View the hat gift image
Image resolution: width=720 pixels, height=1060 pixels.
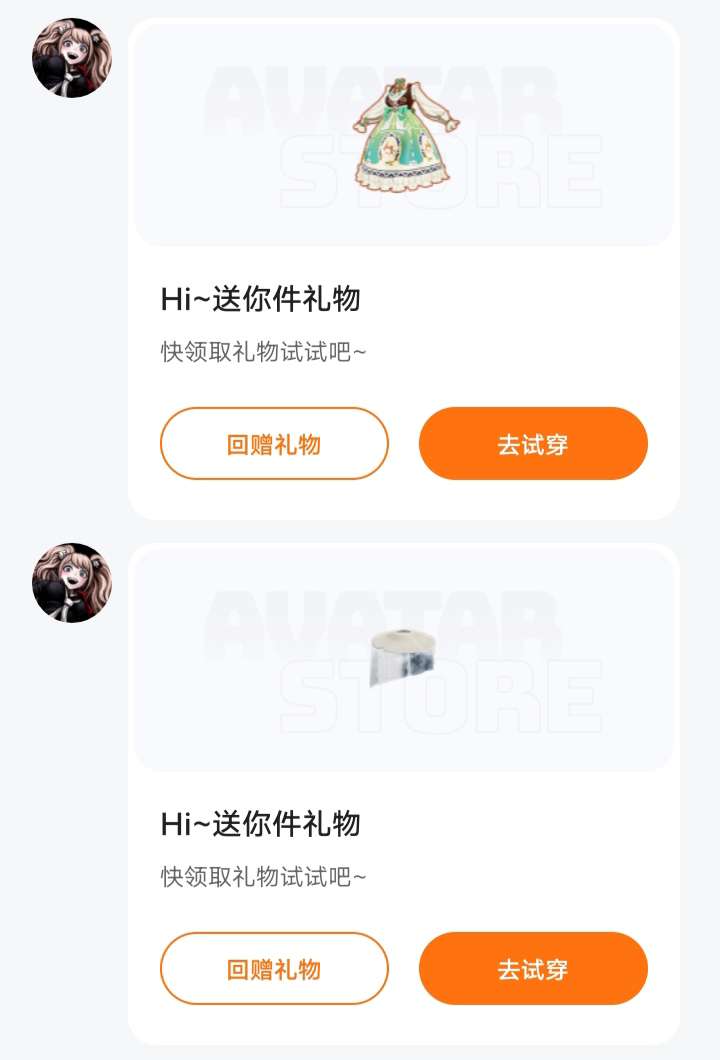point(401,657)
